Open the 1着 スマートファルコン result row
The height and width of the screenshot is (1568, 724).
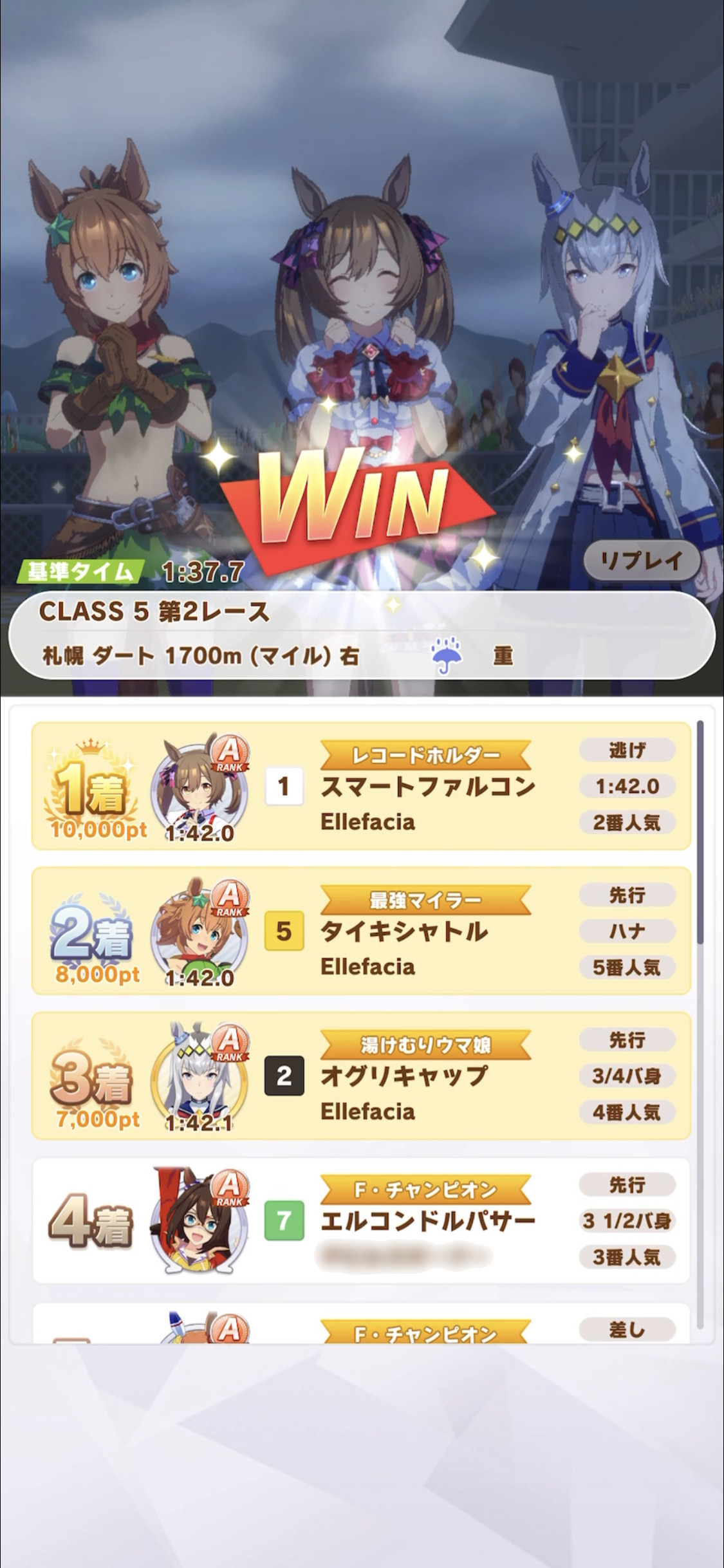click(361, 786)
